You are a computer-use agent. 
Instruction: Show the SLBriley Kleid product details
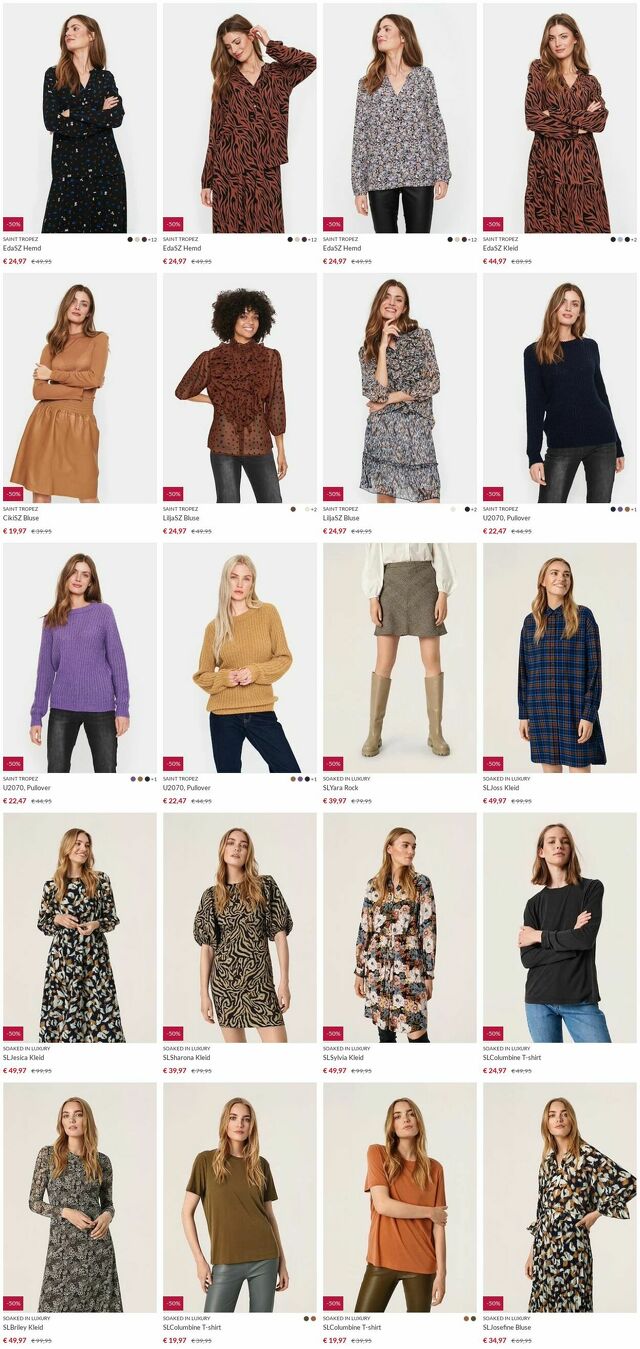pos(79,1198)
